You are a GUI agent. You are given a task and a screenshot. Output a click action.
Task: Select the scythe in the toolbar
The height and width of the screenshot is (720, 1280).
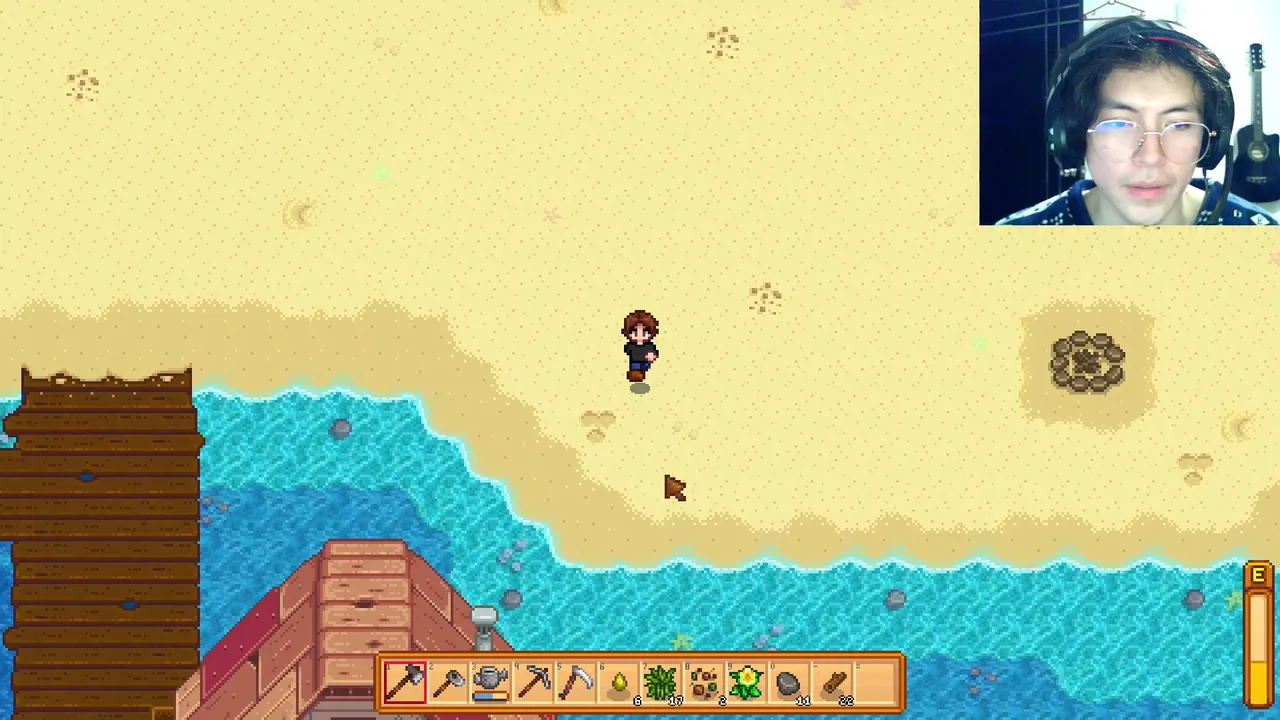(577, 682)
